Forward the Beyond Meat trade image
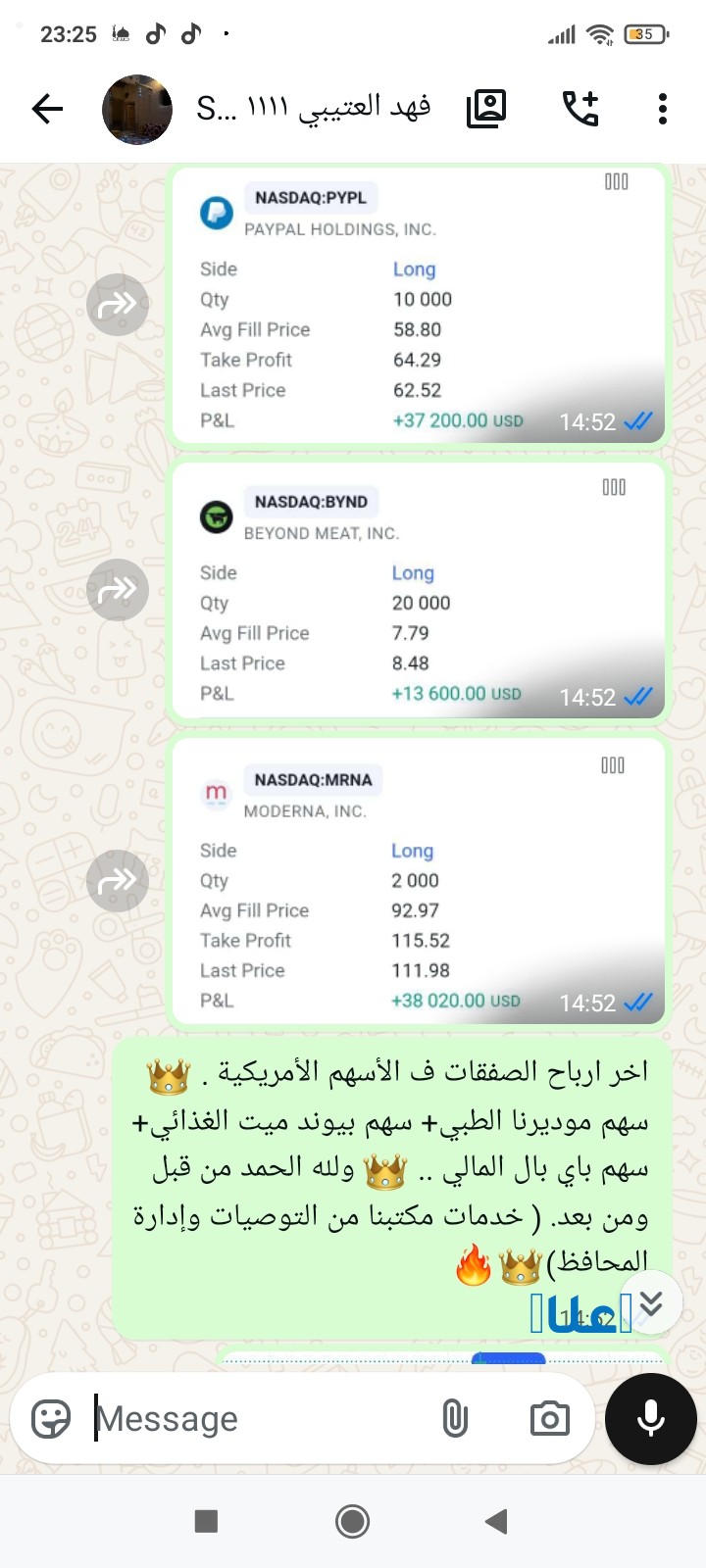The height and width of the screenshot is (1568, 706). point(118,590)
